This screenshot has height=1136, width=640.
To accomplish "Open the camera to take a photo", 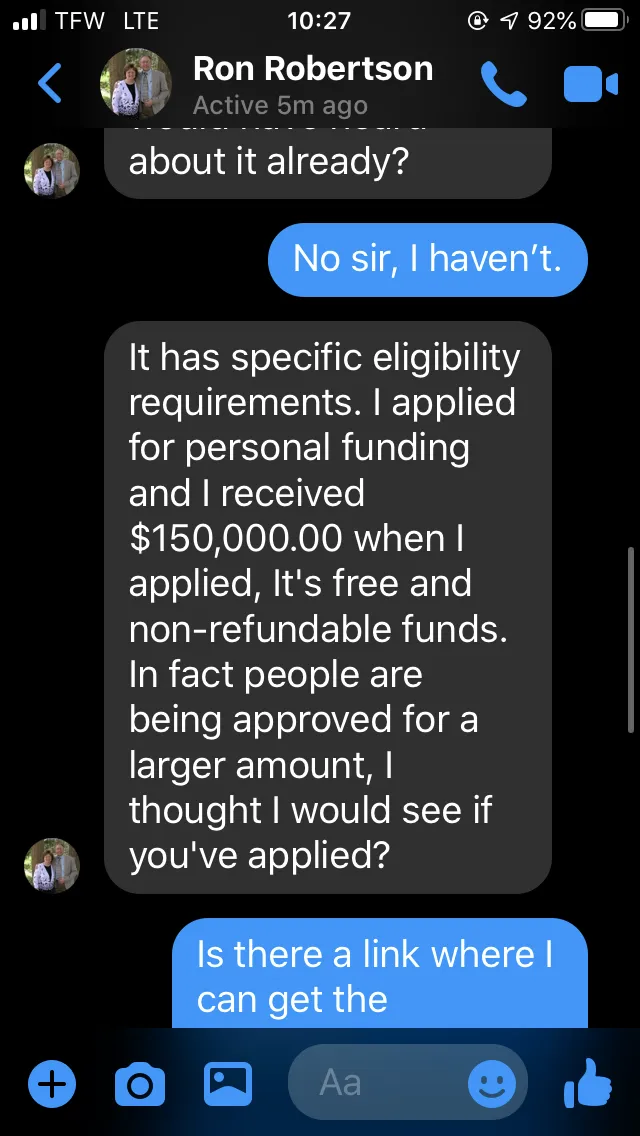I will 140,1085.
